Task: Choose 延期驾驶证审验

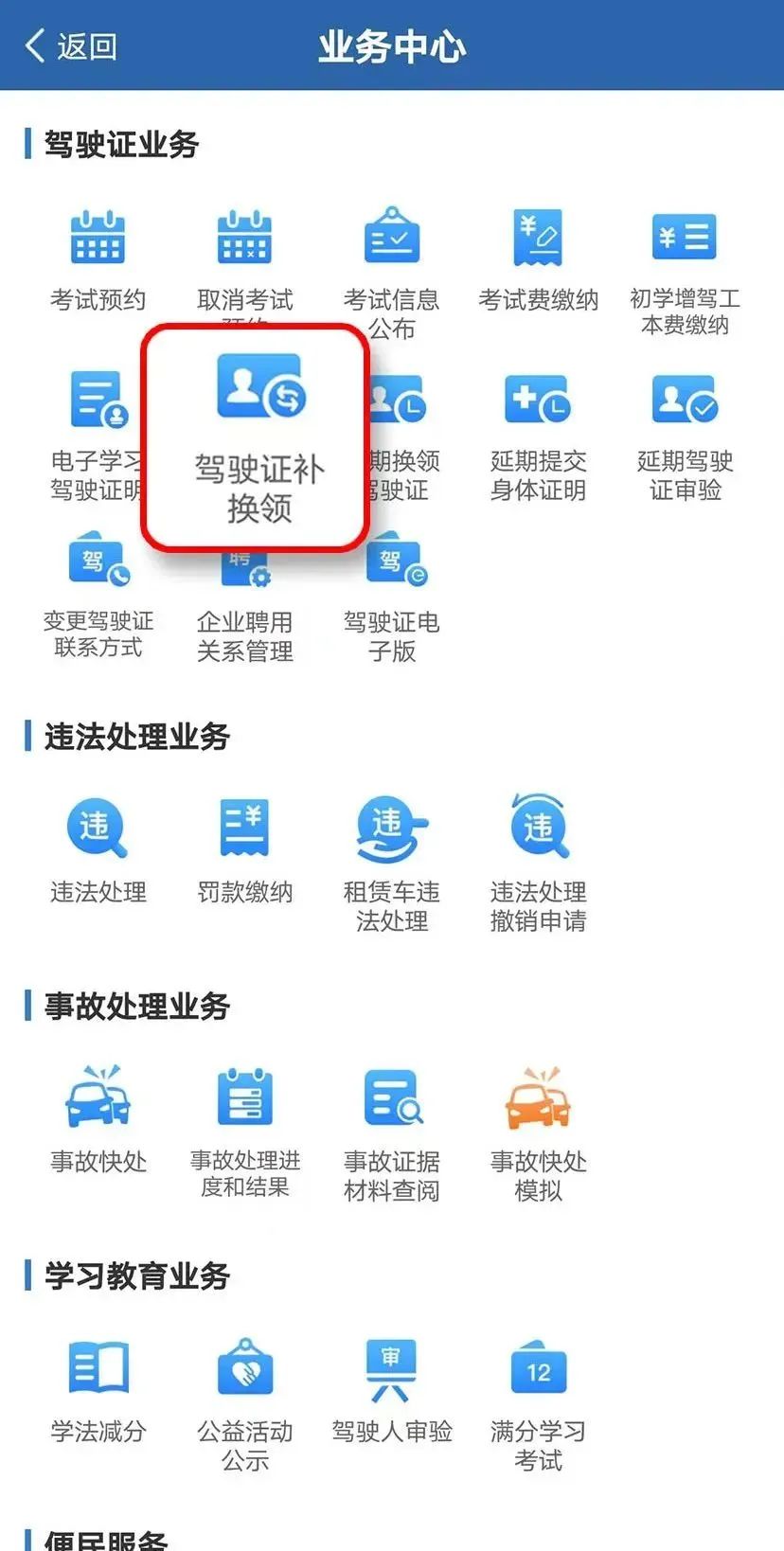Action: tap(685, 434)
